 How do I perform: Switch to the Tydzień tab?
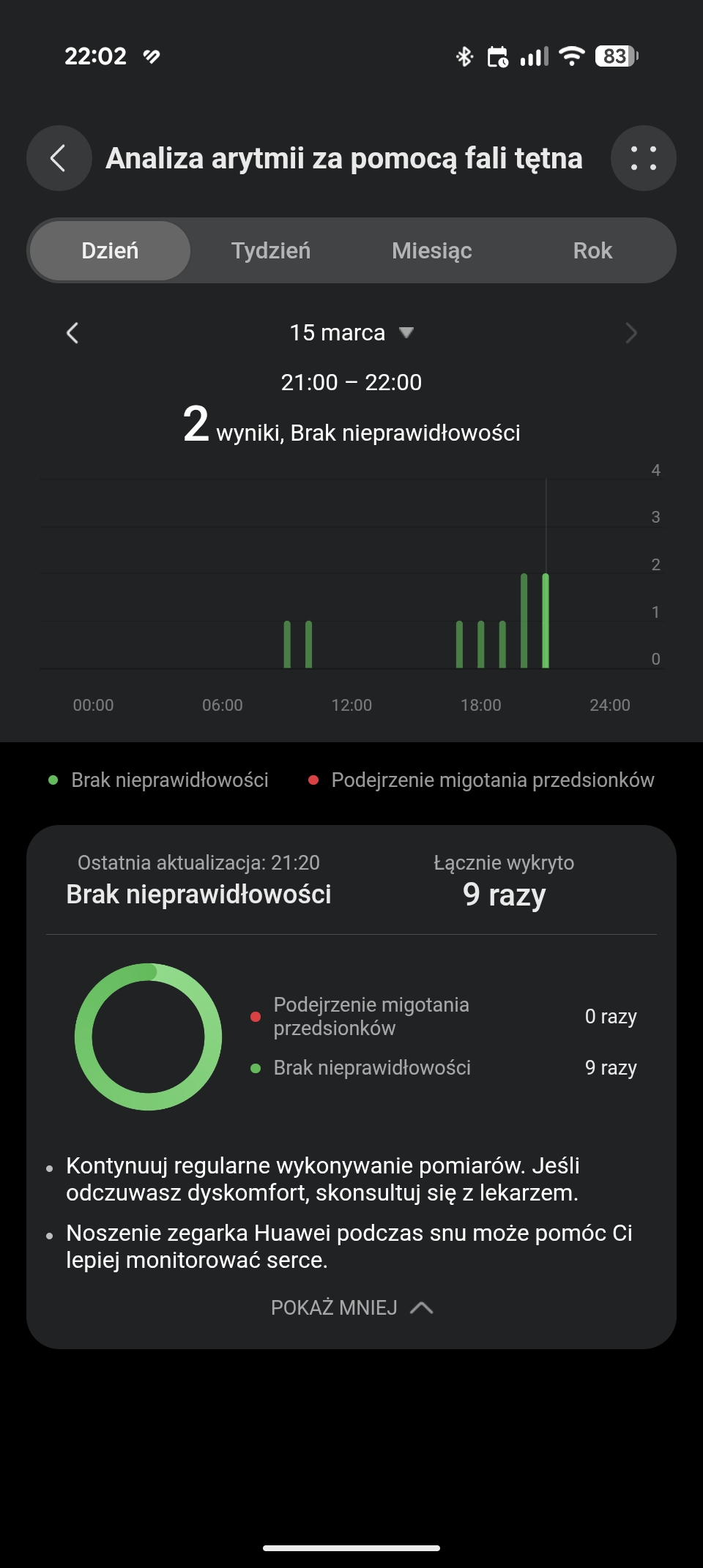point(271,250)
